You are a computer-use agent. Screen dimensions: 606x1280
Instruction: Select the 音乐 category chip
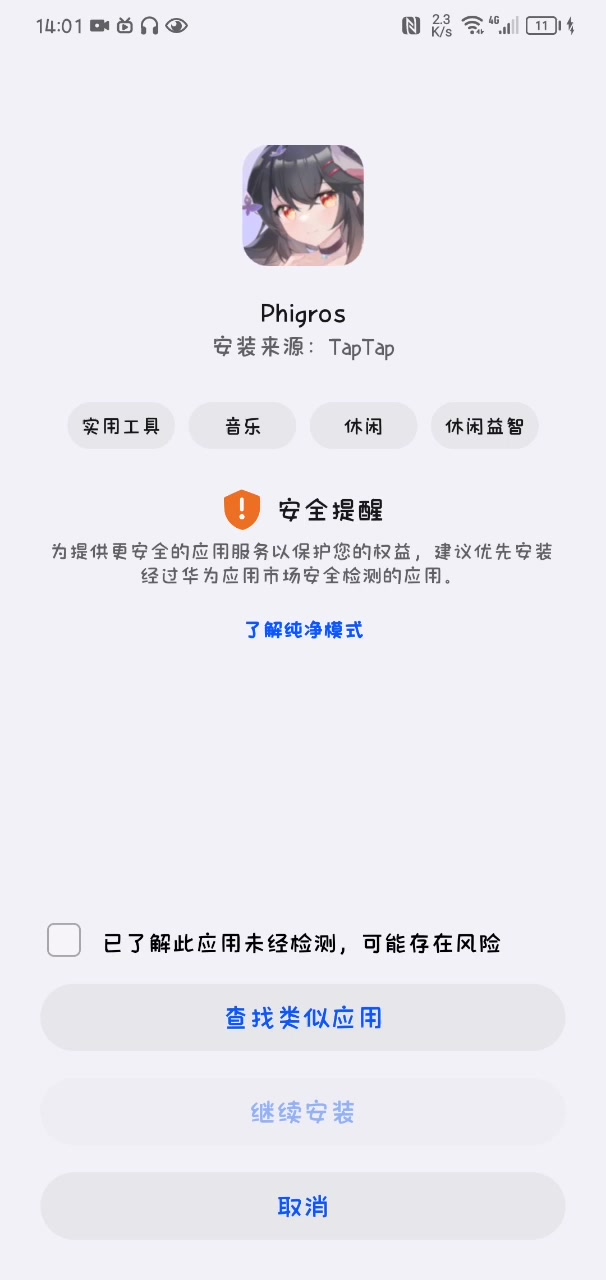(x=242, y=426)
